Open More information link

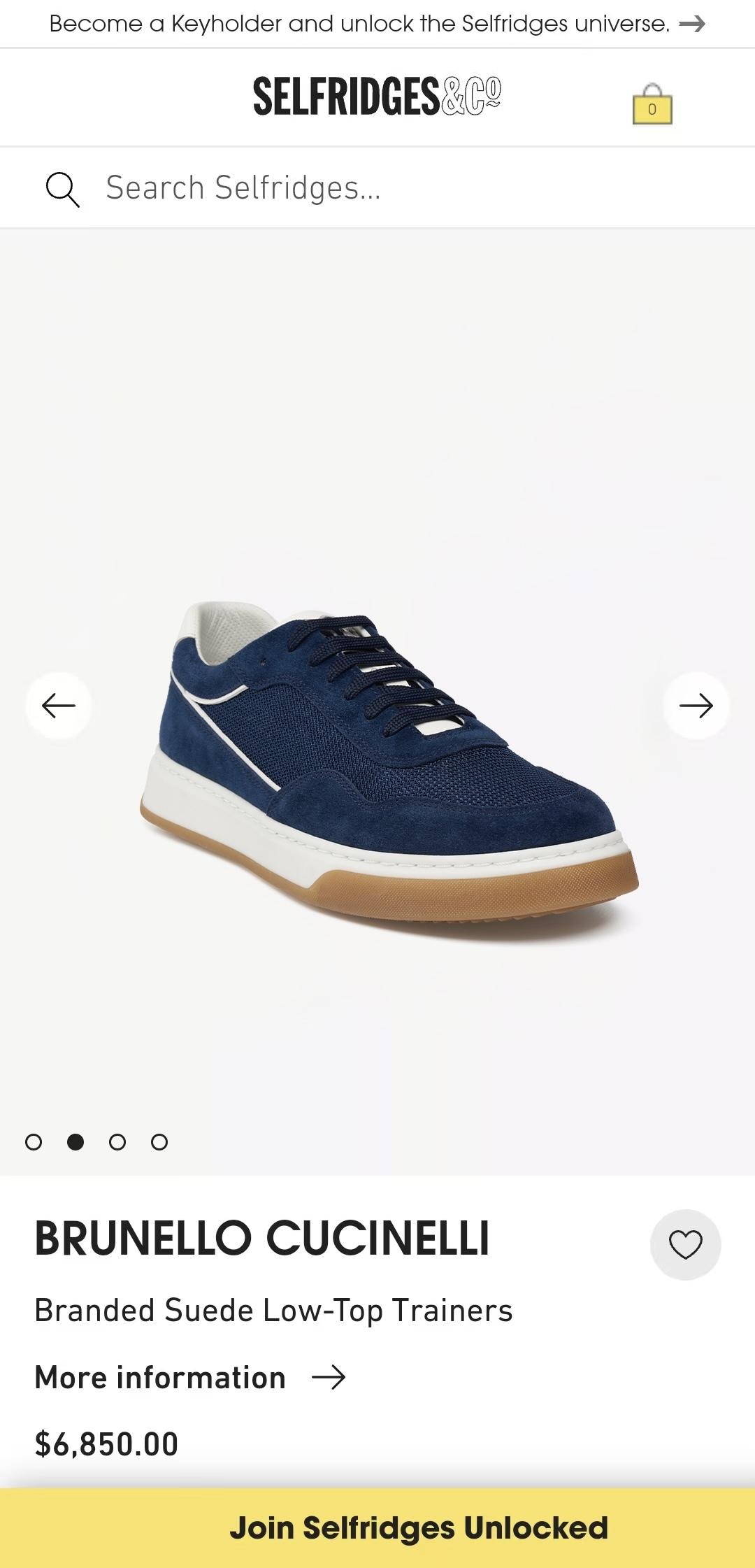click(x=190, y=1377)
